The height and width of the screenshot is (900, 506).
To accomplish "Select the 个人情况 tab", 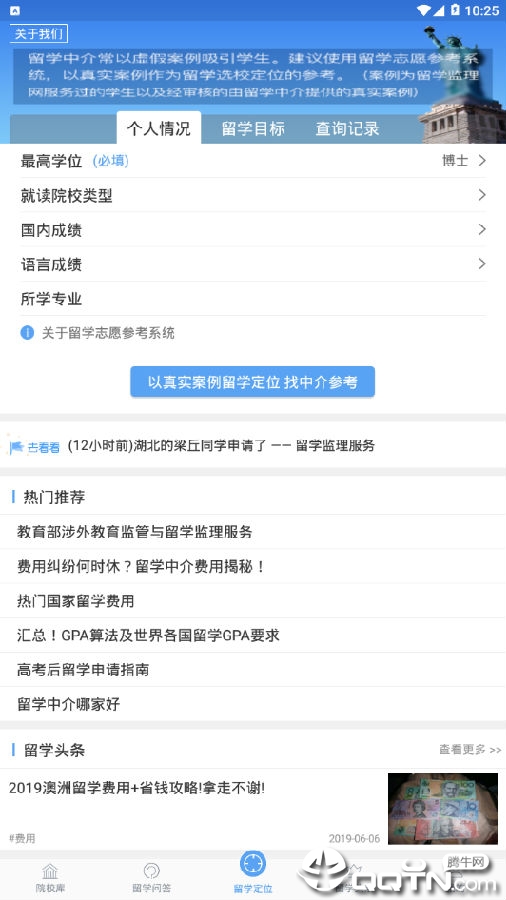I will (158, 128).
